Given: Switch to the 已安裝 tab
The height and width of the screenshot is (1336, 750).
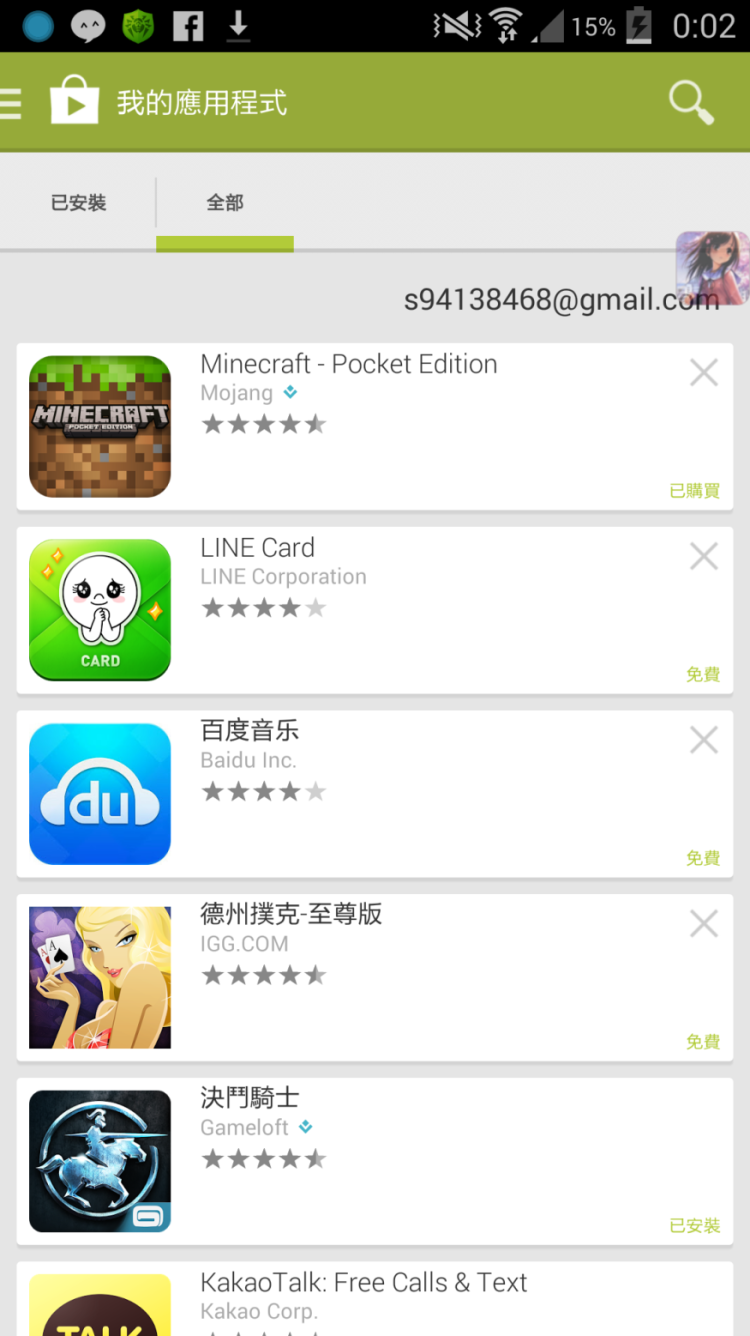Looking at the screenshot, I should (x=78, y=203).
